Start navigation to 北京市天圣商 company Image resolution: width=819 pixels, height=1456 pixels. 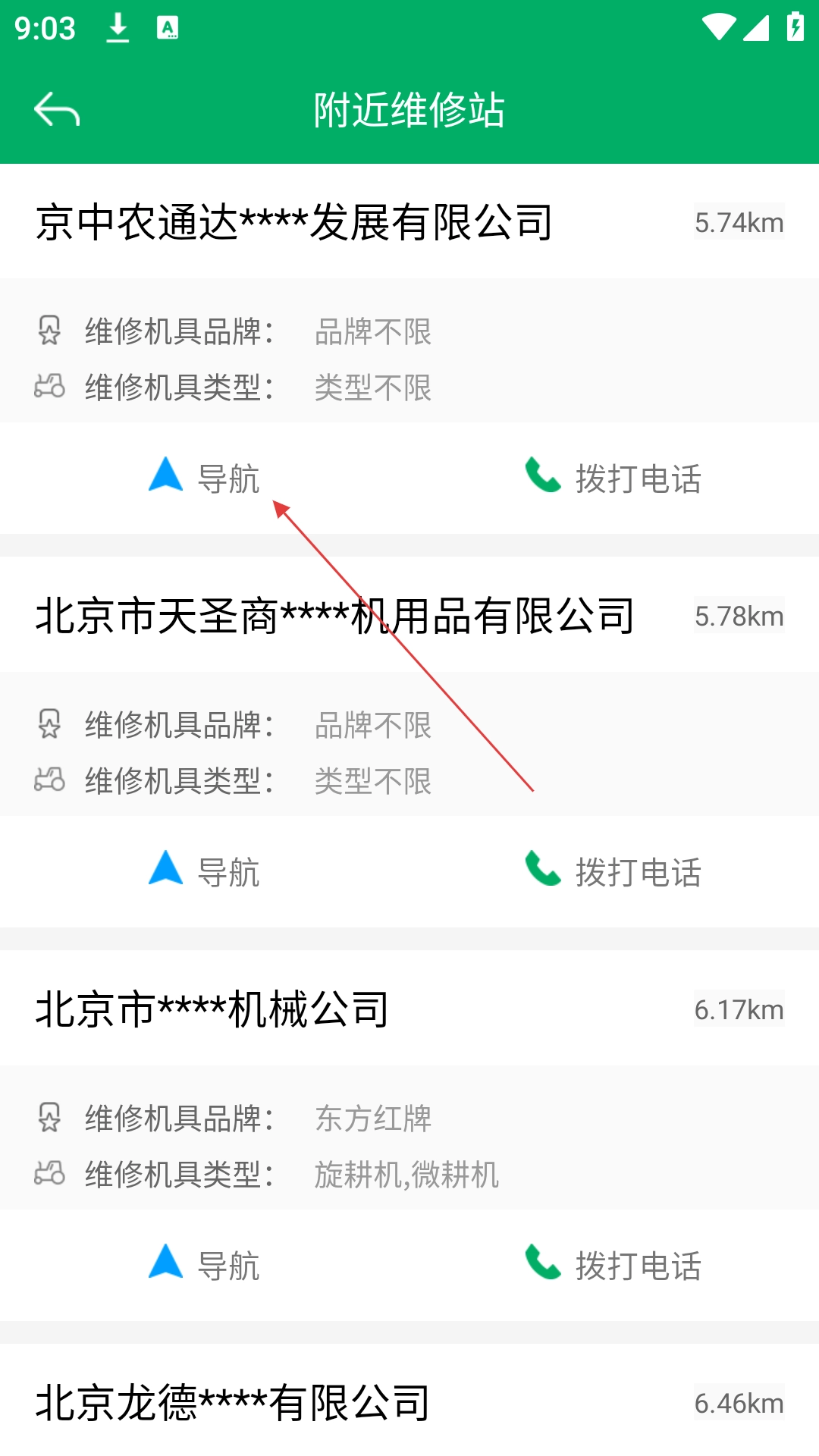[x=205, y=871]
